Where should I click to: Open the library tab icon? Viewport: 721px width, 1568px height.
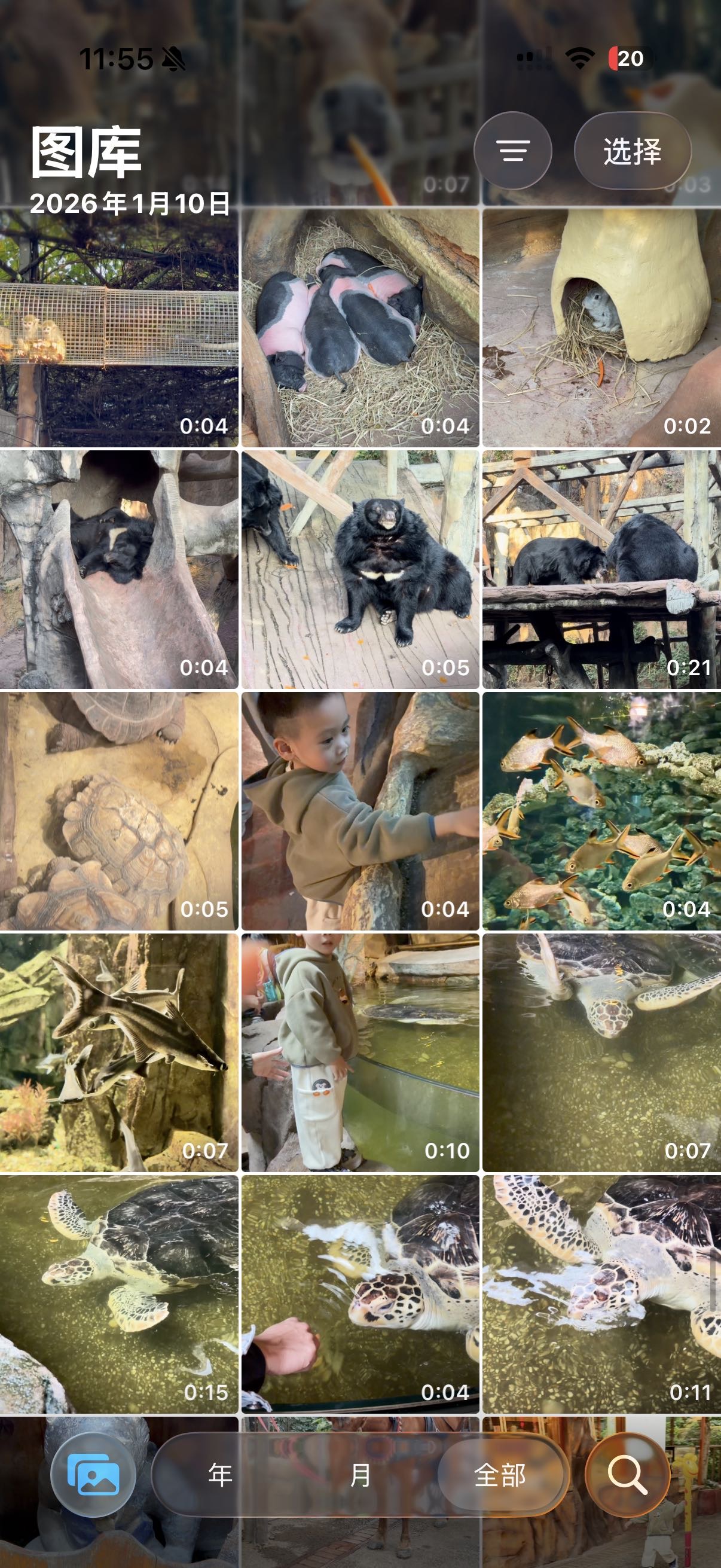point(93,1475)
